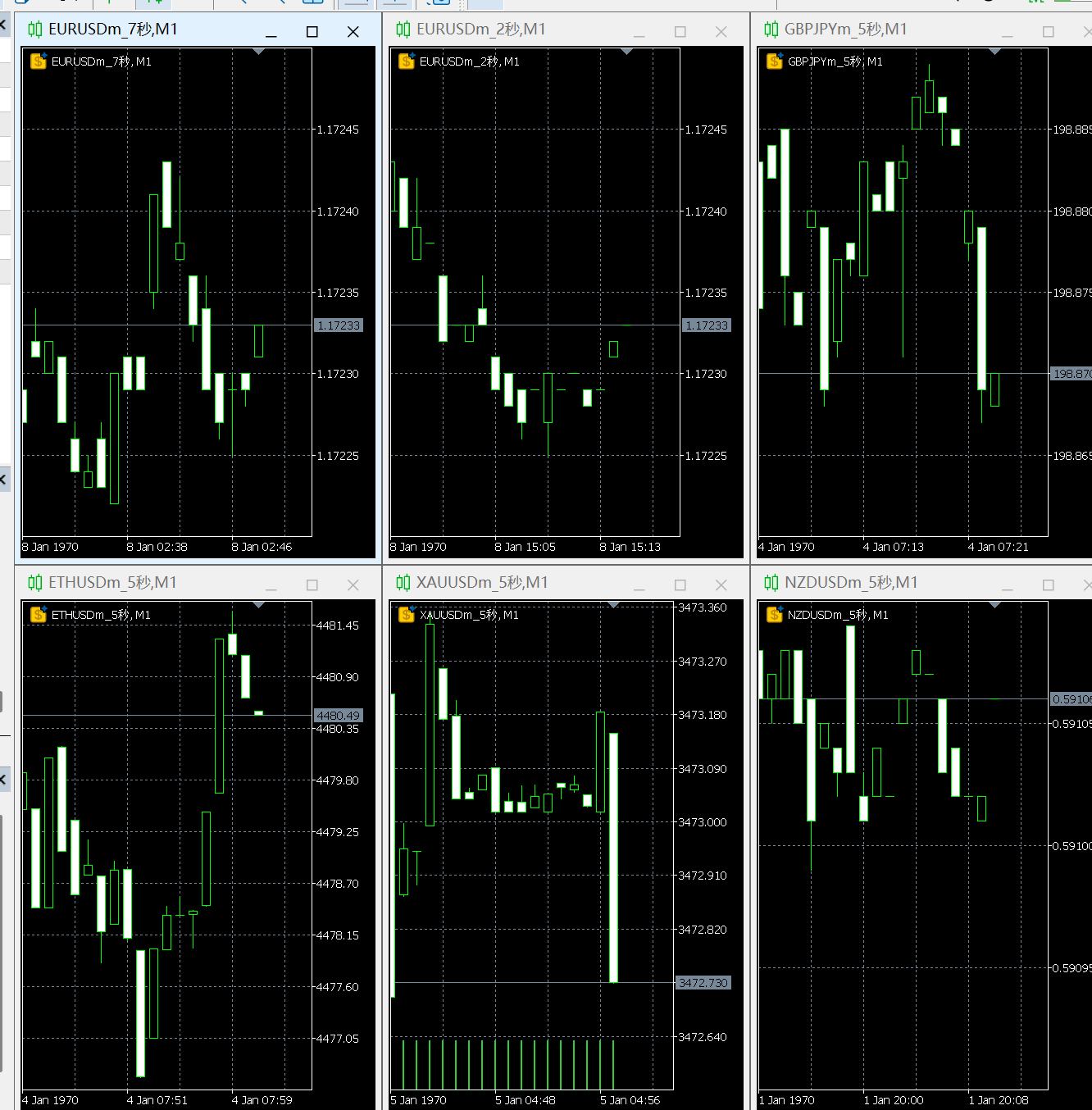Minimize the EURUSDm_2秒 chart window
The height and width of the screenshot is (1110, 1092).
coord(639,32)
